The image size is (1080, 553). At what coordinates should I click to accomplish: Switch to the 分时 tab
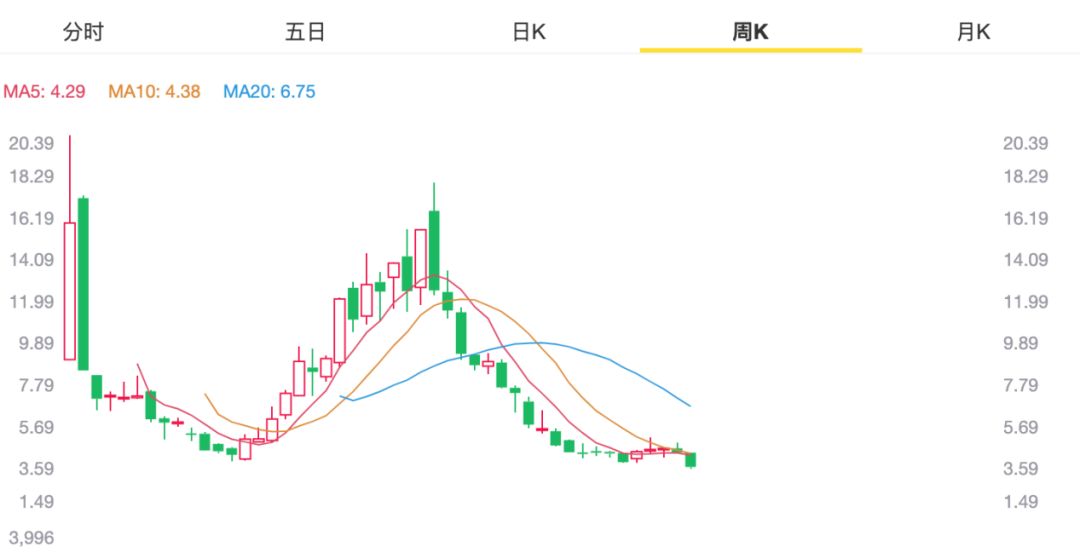(83, 32)
